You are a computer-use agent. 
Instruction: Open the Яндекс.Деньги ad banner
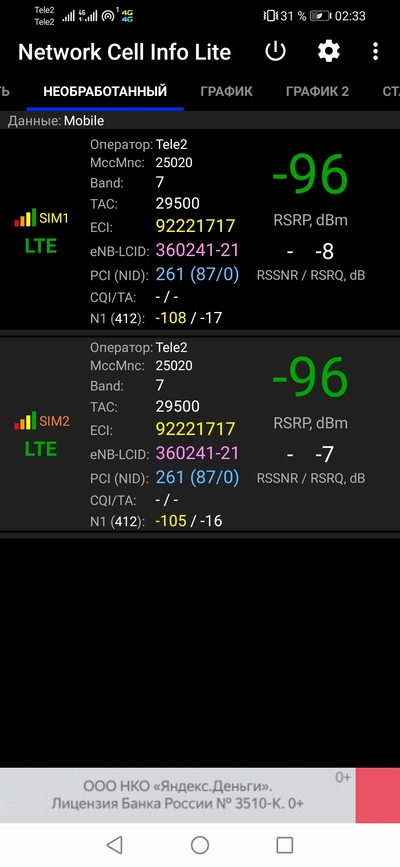click(x=200, y=795)
